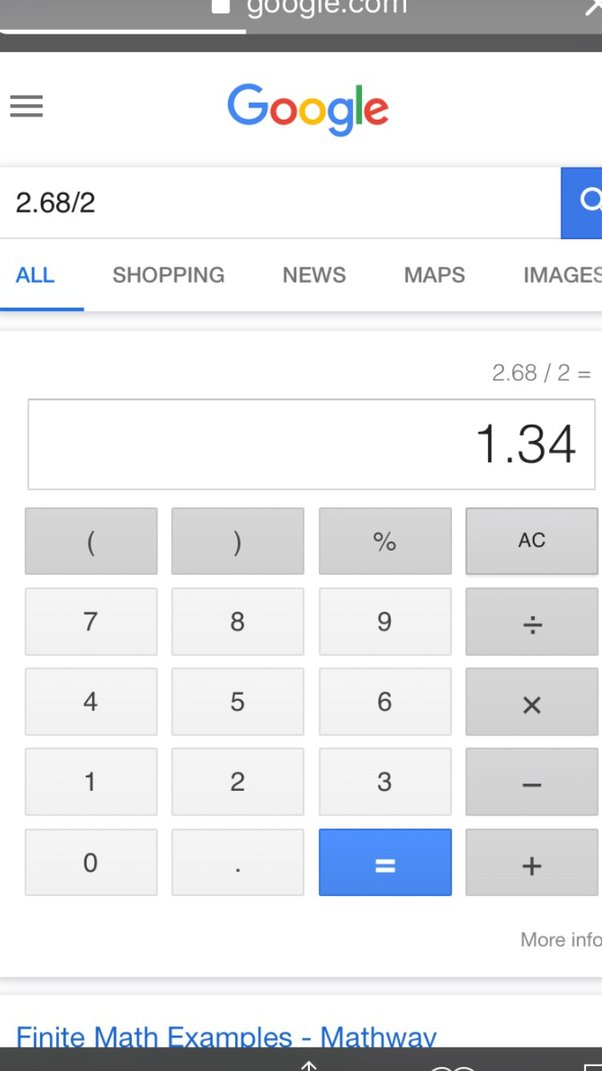Enter the digit 7
This screenshot has width=602, height=1071.
pyautogui.click(x=91, y=622)
